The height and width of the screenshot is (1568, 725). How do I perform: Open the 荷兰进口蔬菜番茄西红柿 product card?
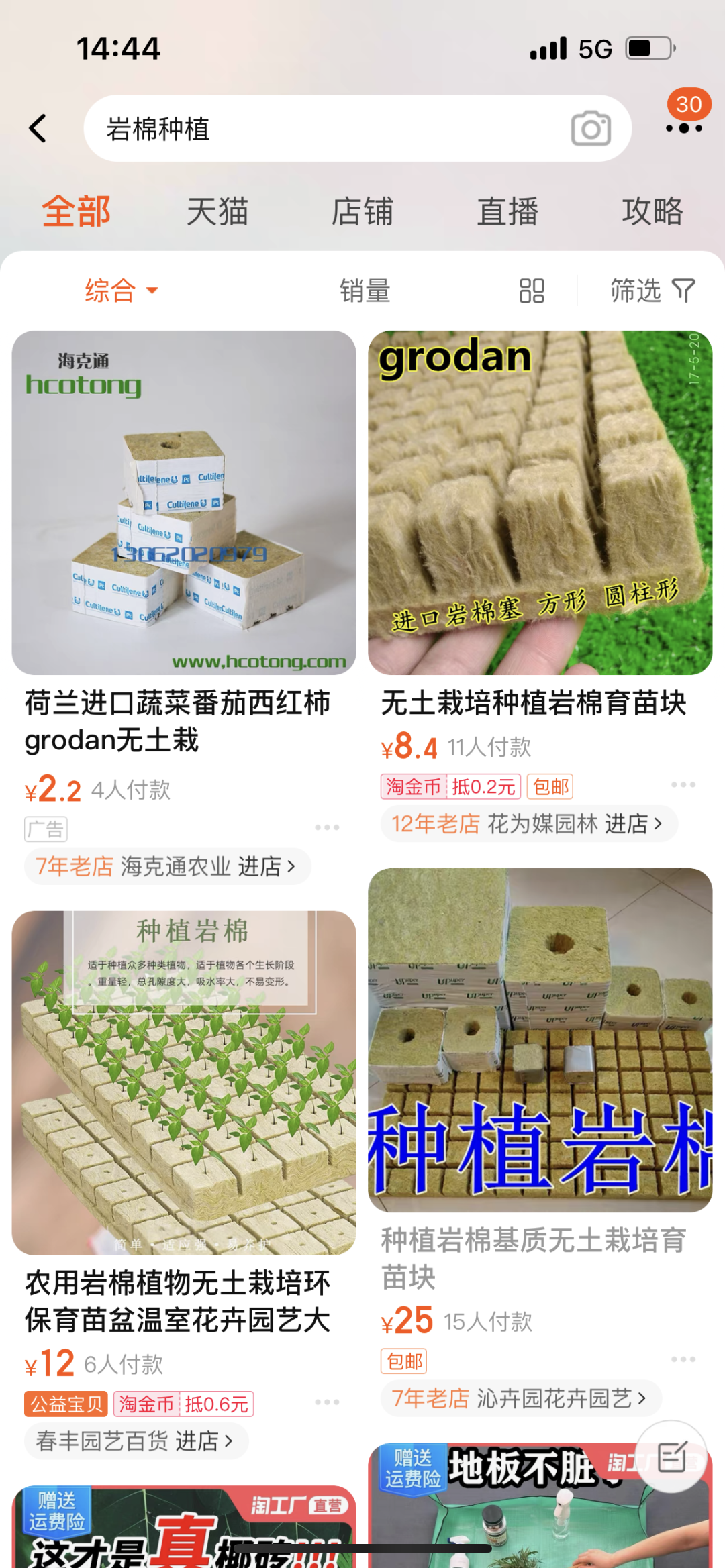click(x=183, y=503)
